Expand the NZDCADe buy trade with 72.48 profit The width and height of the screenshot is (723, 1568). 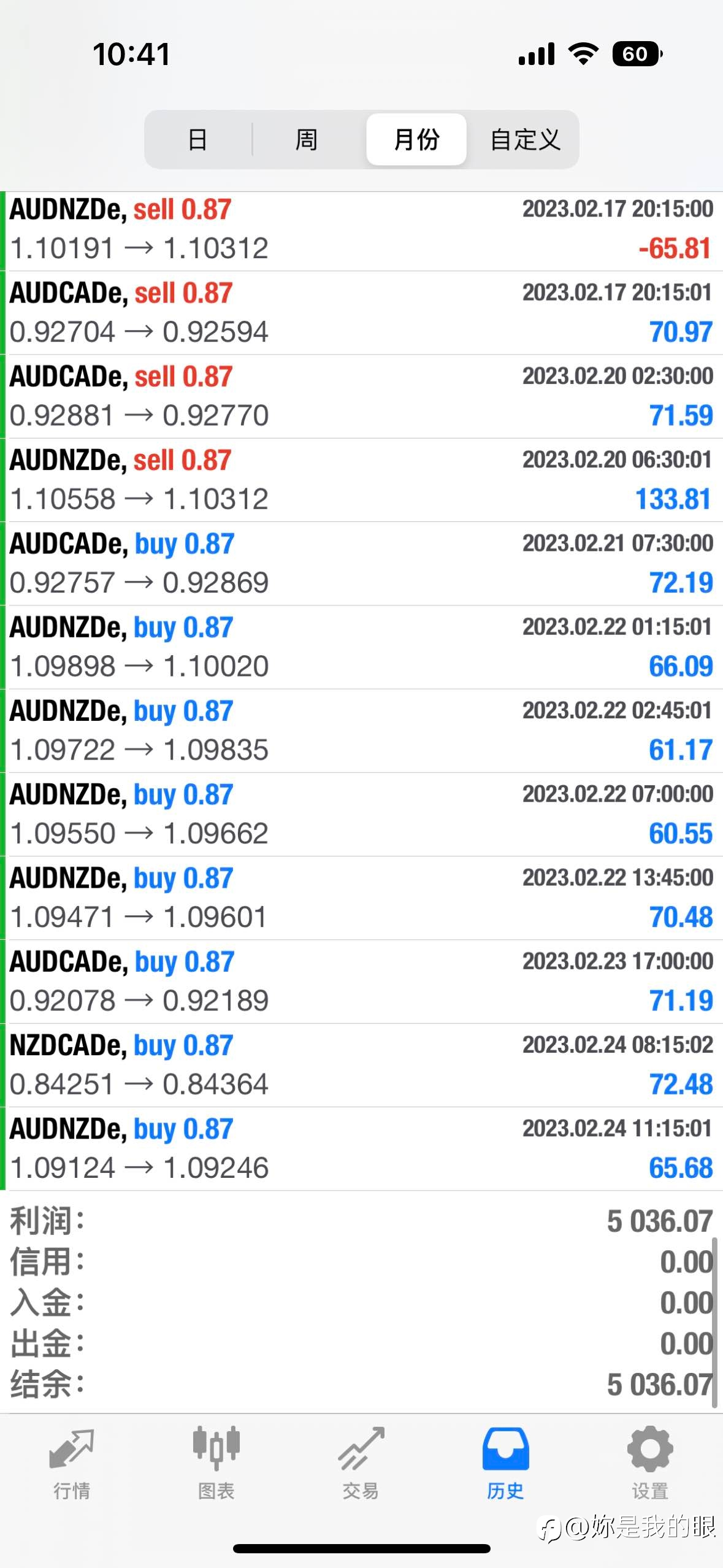(x=362, y=1066)
